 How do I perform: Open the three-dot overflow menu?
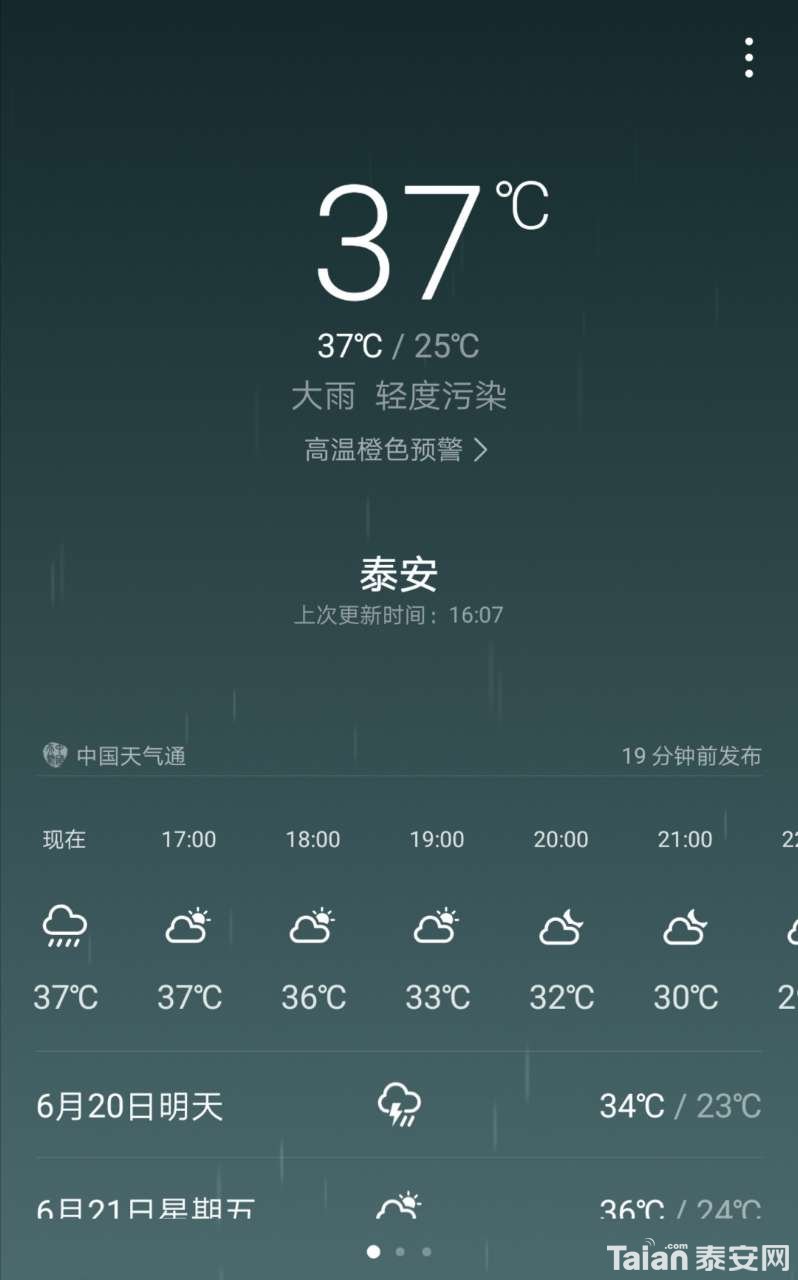pos(748,57)
